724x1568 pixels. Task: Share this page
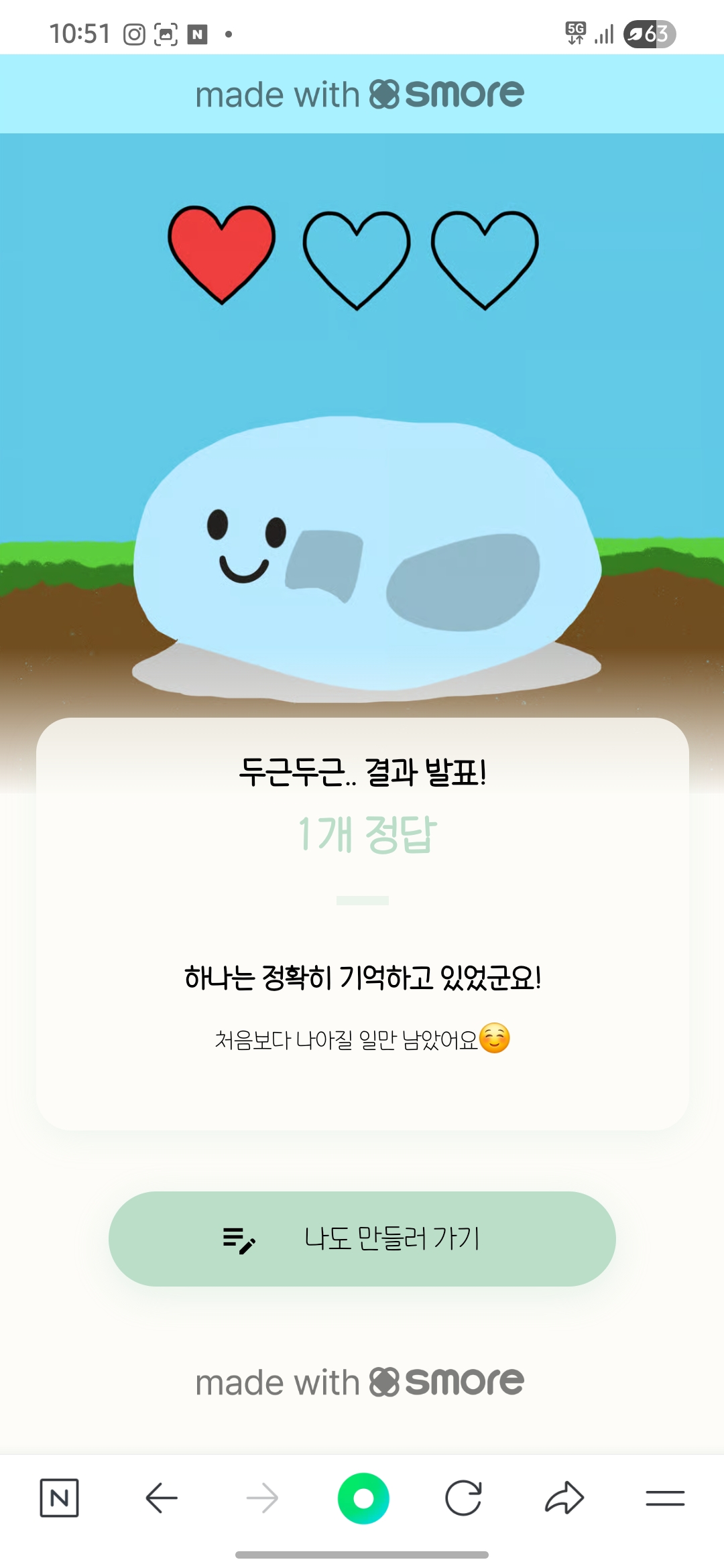(x=564, y=1498)
